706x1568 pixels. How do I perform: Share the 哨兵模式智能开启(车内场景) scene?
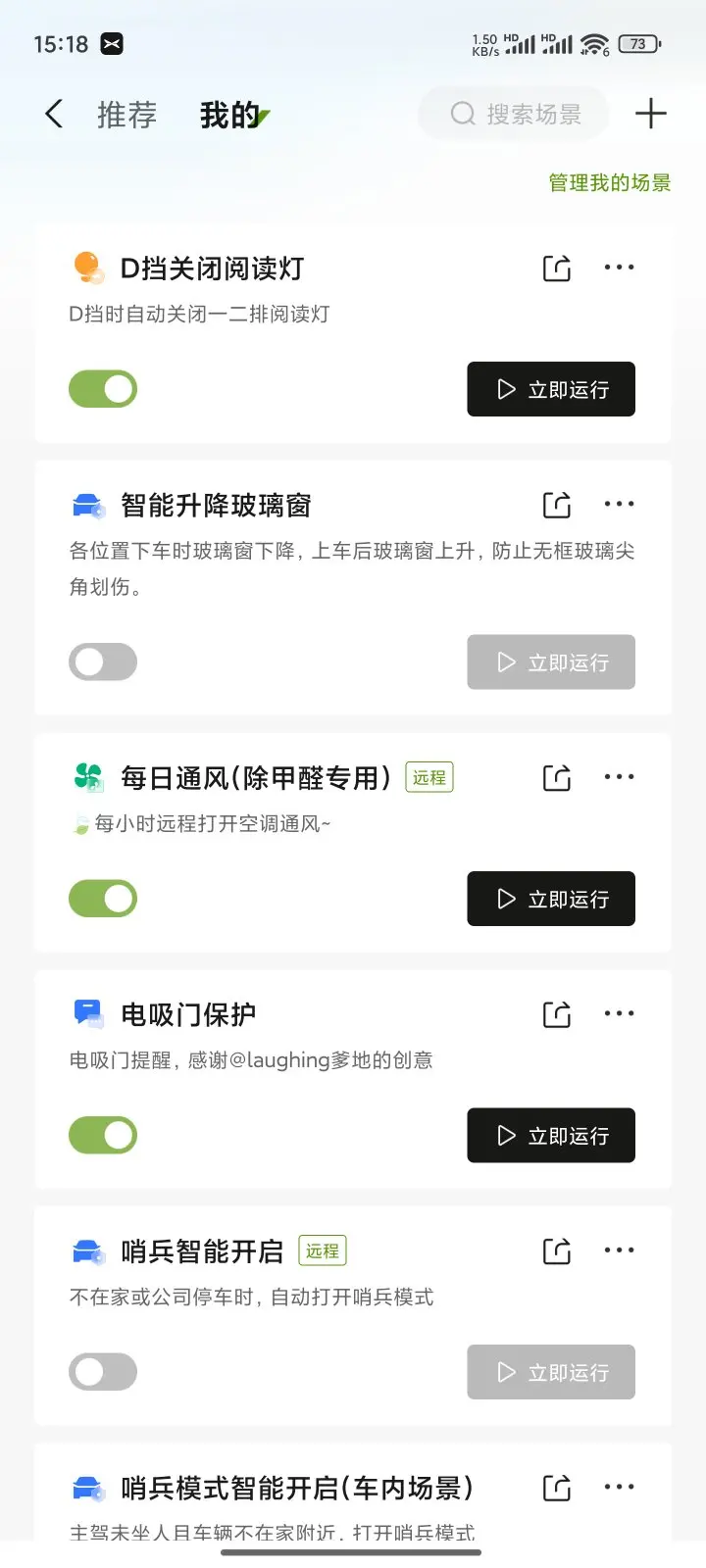(557, 1488)
